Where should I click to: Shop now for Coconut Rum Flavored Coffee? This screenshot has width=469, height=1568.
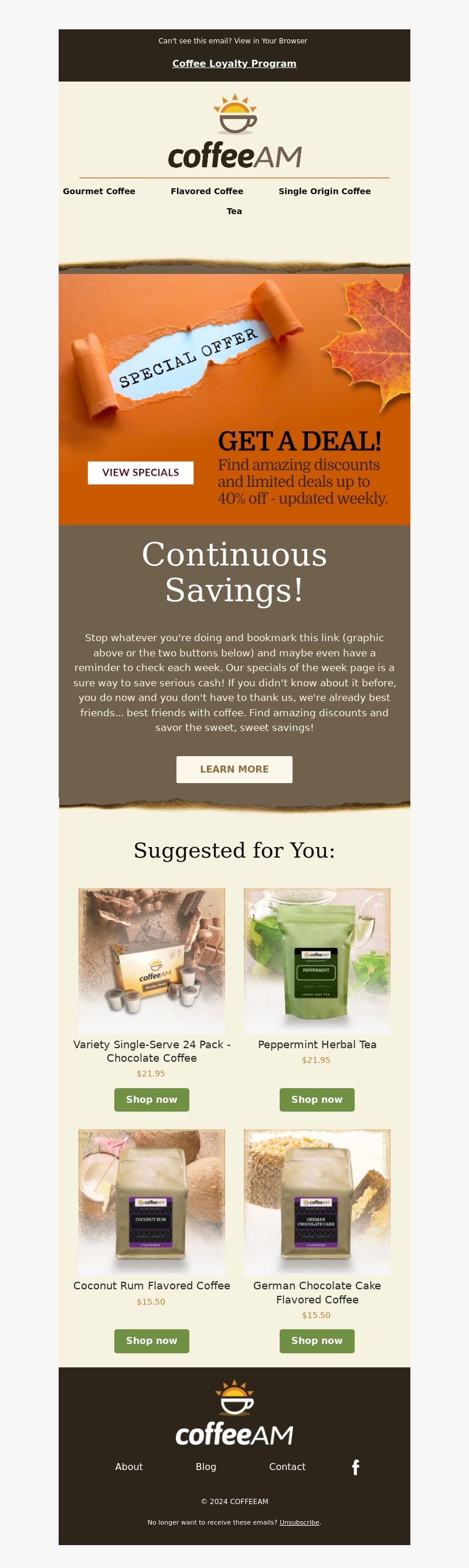pos(151,1340)
